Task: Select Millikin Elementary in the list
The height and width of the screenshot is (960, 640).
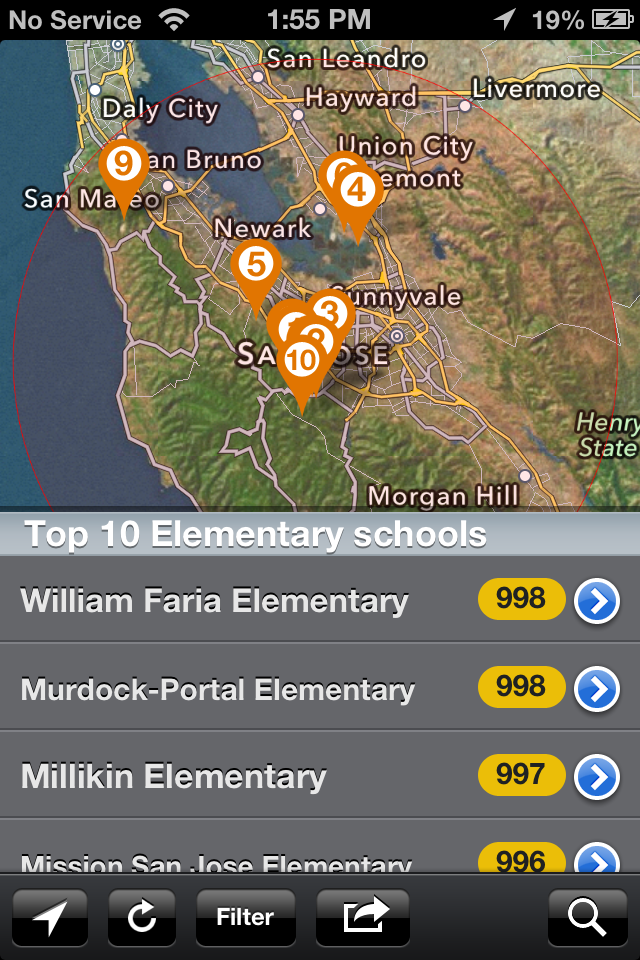Action: [174, 777]
